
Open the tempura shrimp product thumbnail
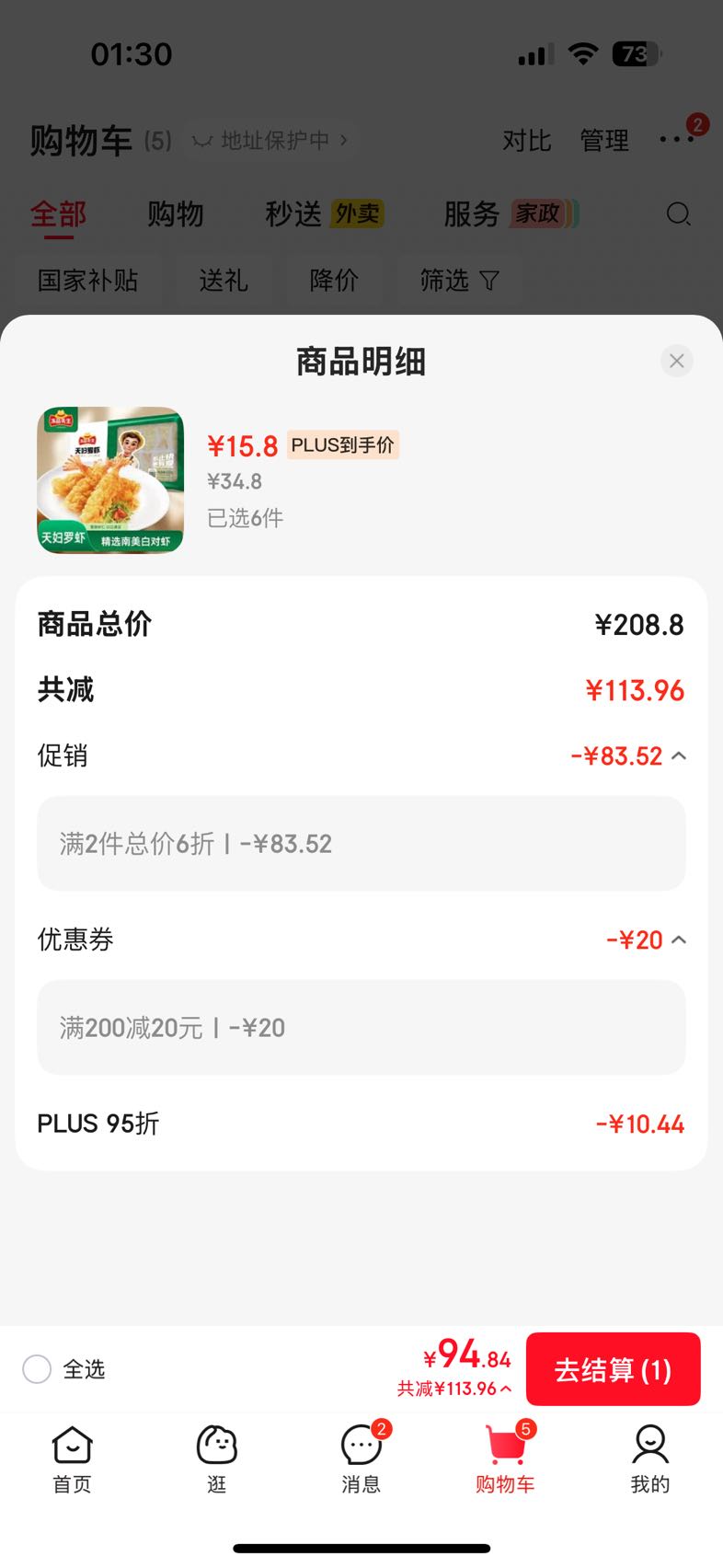click(110, 480)
